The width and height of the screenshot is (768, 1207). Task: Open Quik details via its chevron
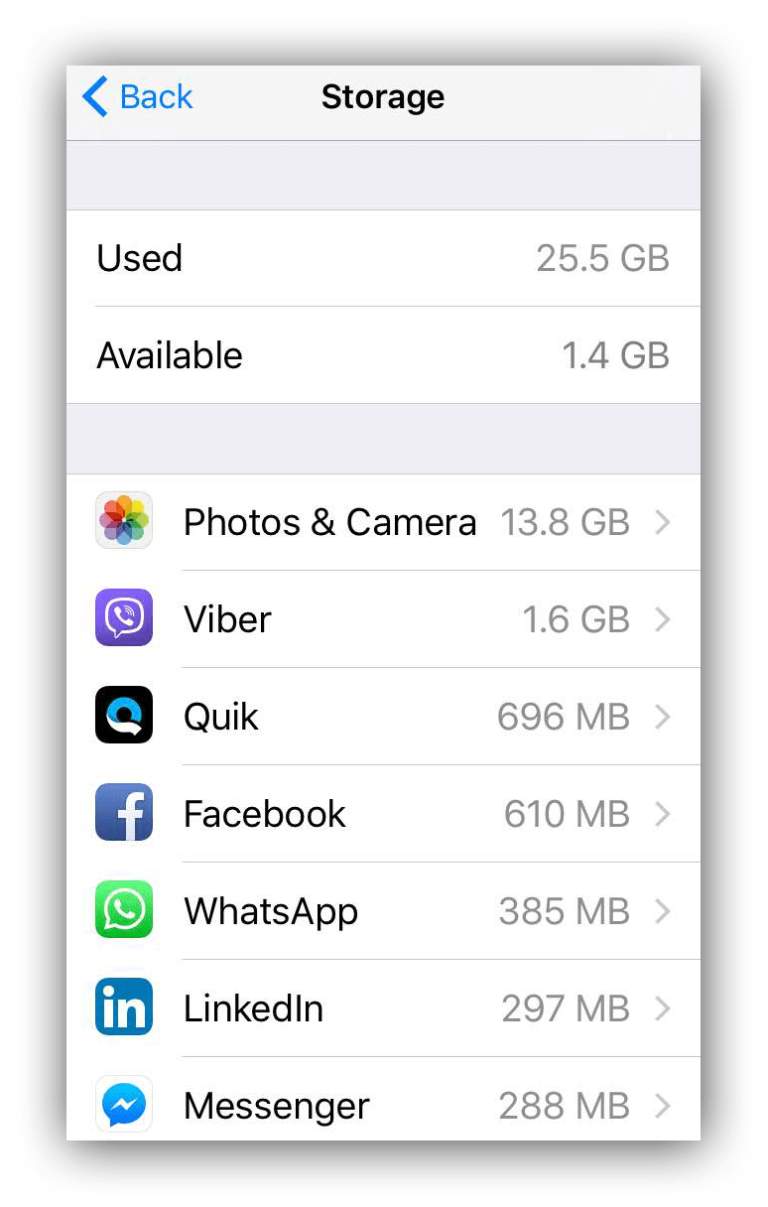pos(662,715)
